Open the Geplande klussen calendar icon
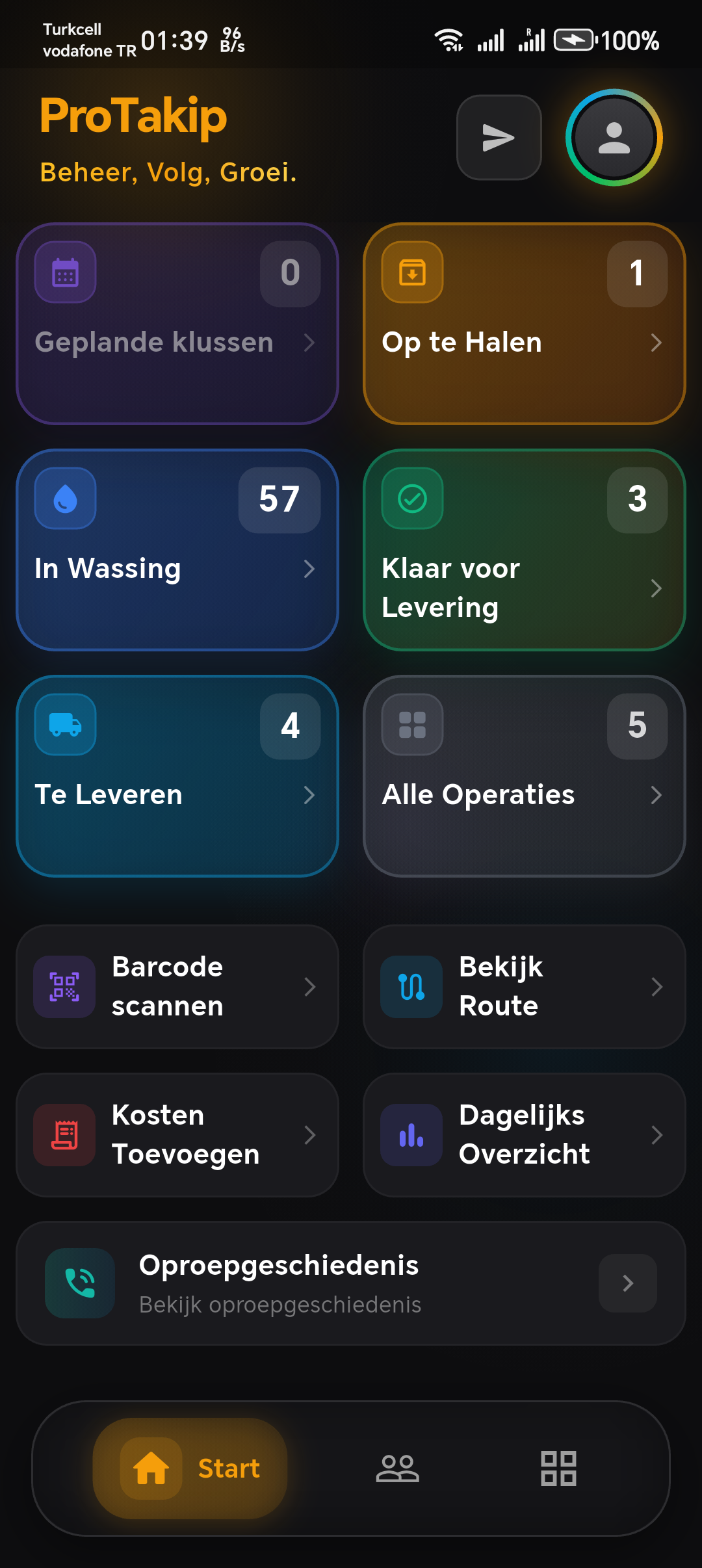The image size is (702, 1568). [65, 272]
